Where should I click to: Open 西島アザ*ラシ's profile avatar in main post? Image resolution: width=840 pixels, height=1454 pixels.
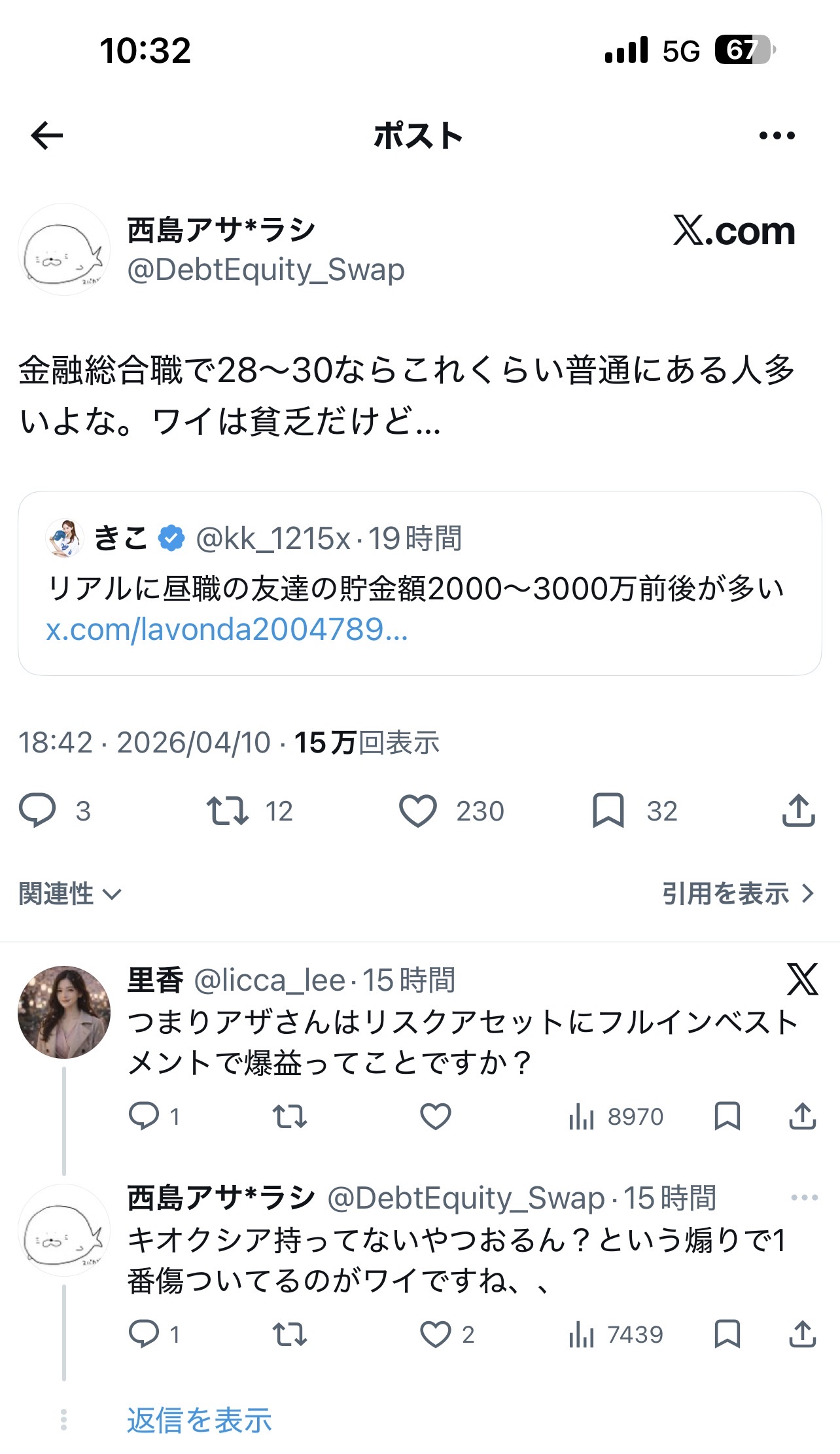pyautogui.click(x=63, y=250)
